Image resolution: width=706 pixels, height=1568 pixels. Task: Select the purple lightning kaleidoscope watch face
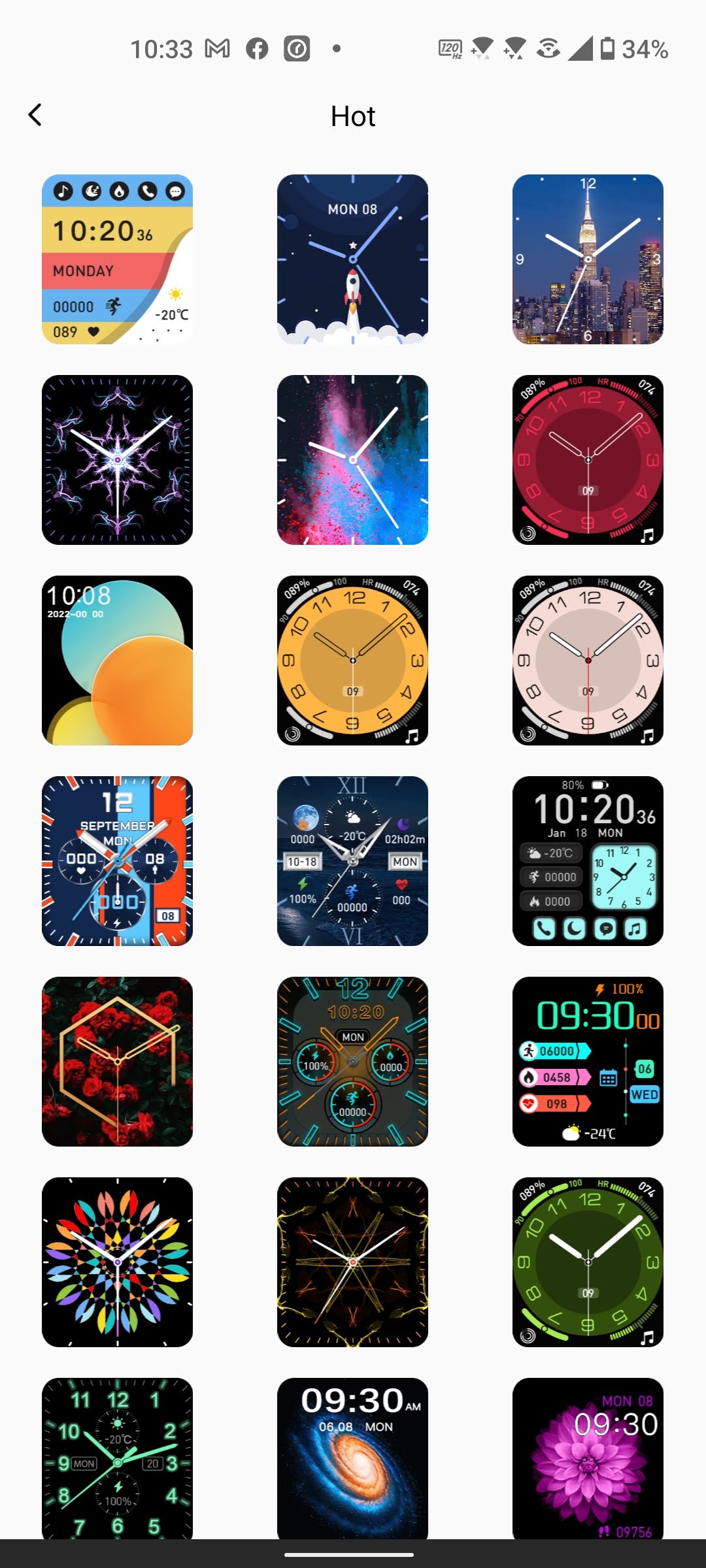pyautogui.click(x=118, y=460)
